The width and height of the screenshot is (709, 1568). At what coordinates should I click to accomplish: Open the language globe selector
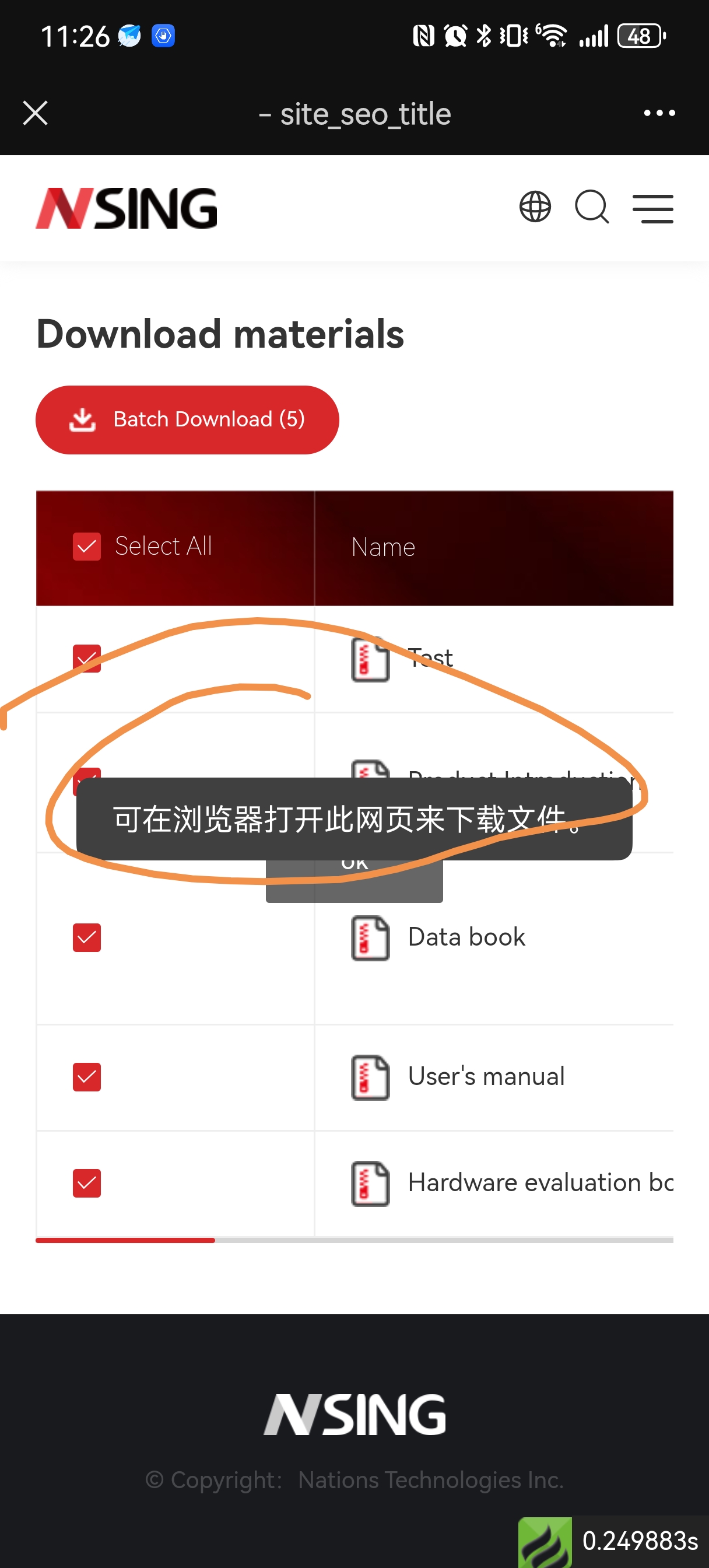[535, 207]
